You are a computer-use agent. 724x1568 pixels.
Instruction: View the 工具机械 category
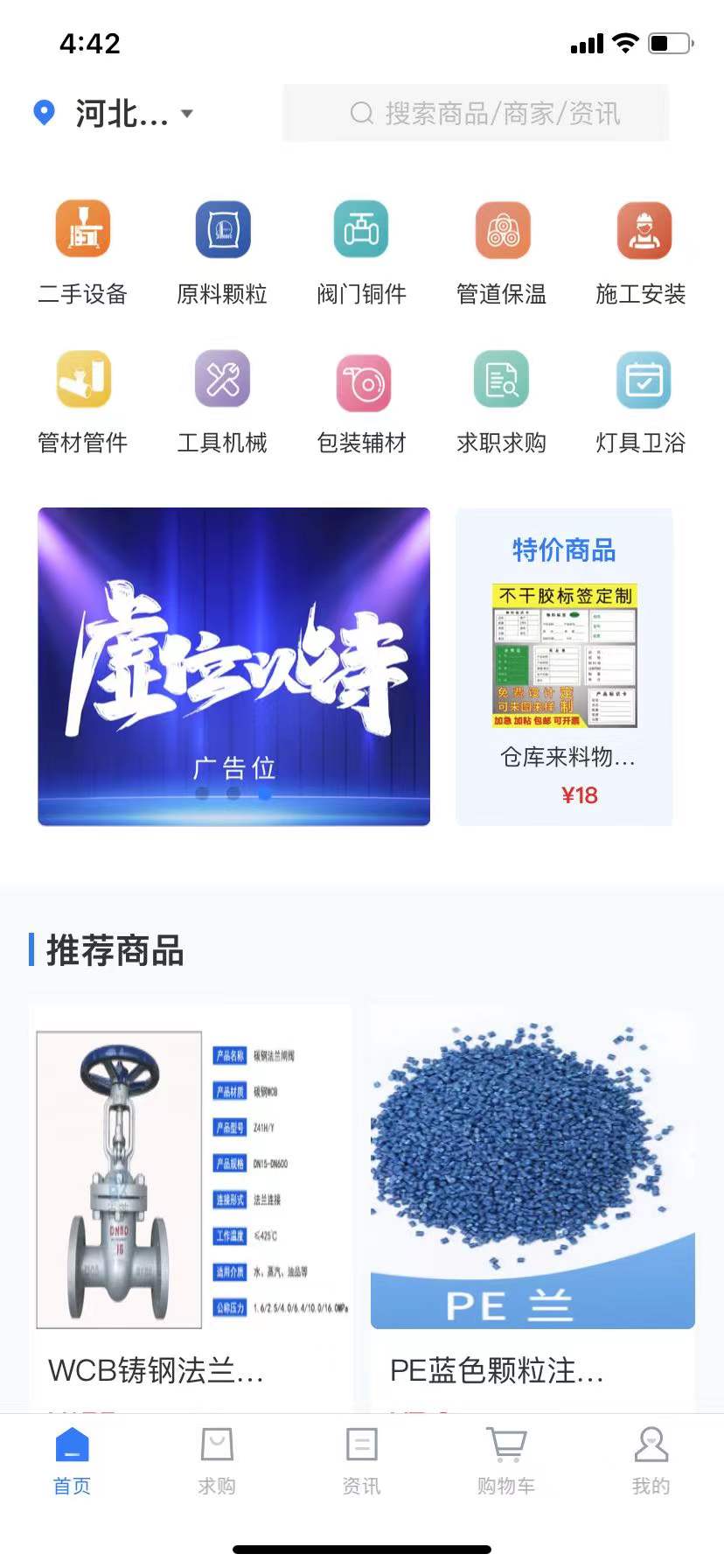coord(222,399)
